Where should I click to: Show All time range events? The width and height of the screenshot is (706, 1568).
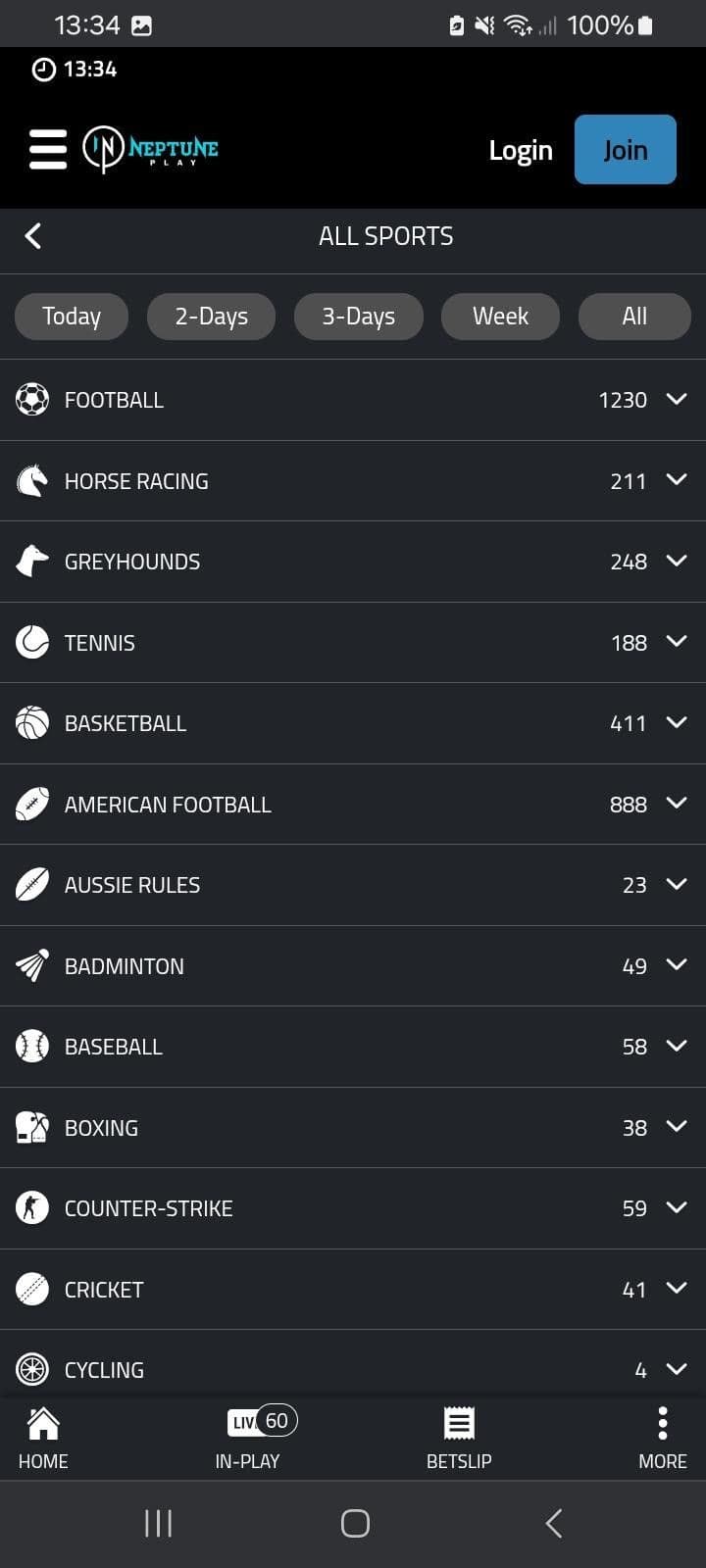click(x=634, y=317)
